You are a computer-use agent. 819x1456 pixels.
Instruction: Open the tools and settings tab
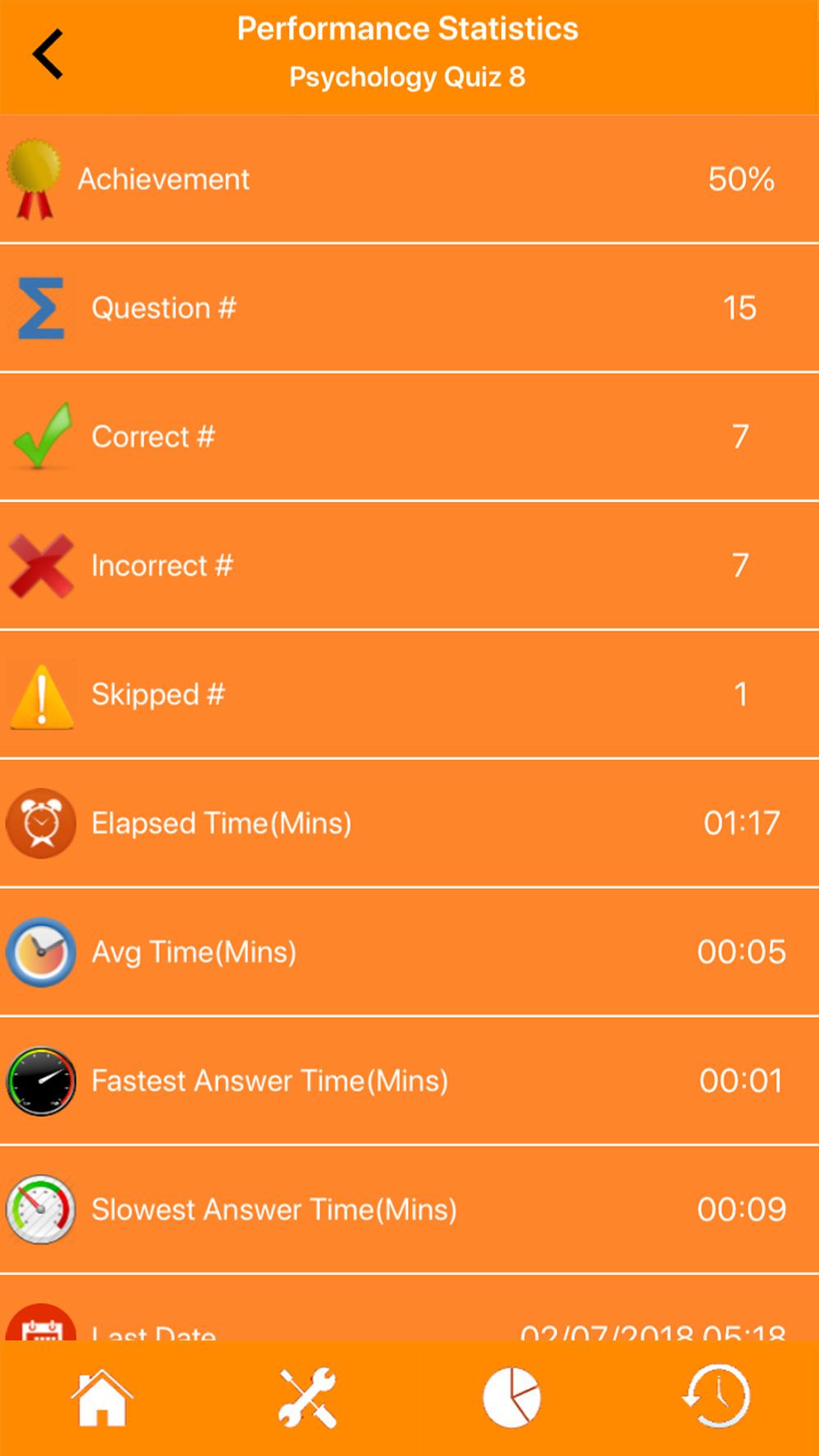tap(307, 1397)
